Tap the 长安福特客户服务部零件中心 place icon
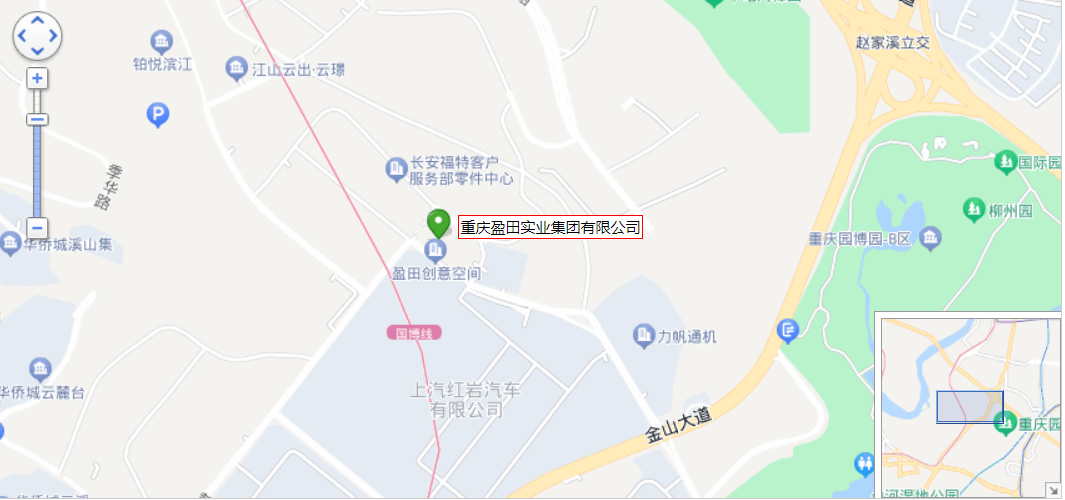Viewport: 1065px width, 500px height. point(396,170)
